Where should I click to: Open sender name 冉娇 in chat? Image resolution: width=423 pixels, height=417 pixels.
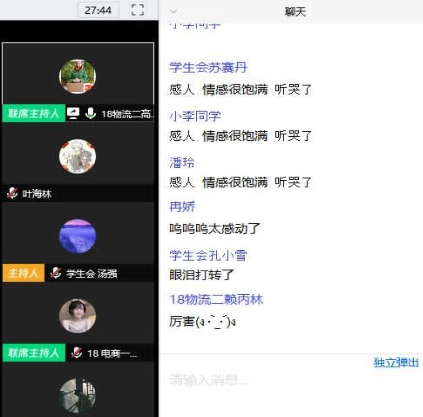click(x=182, y=207)
